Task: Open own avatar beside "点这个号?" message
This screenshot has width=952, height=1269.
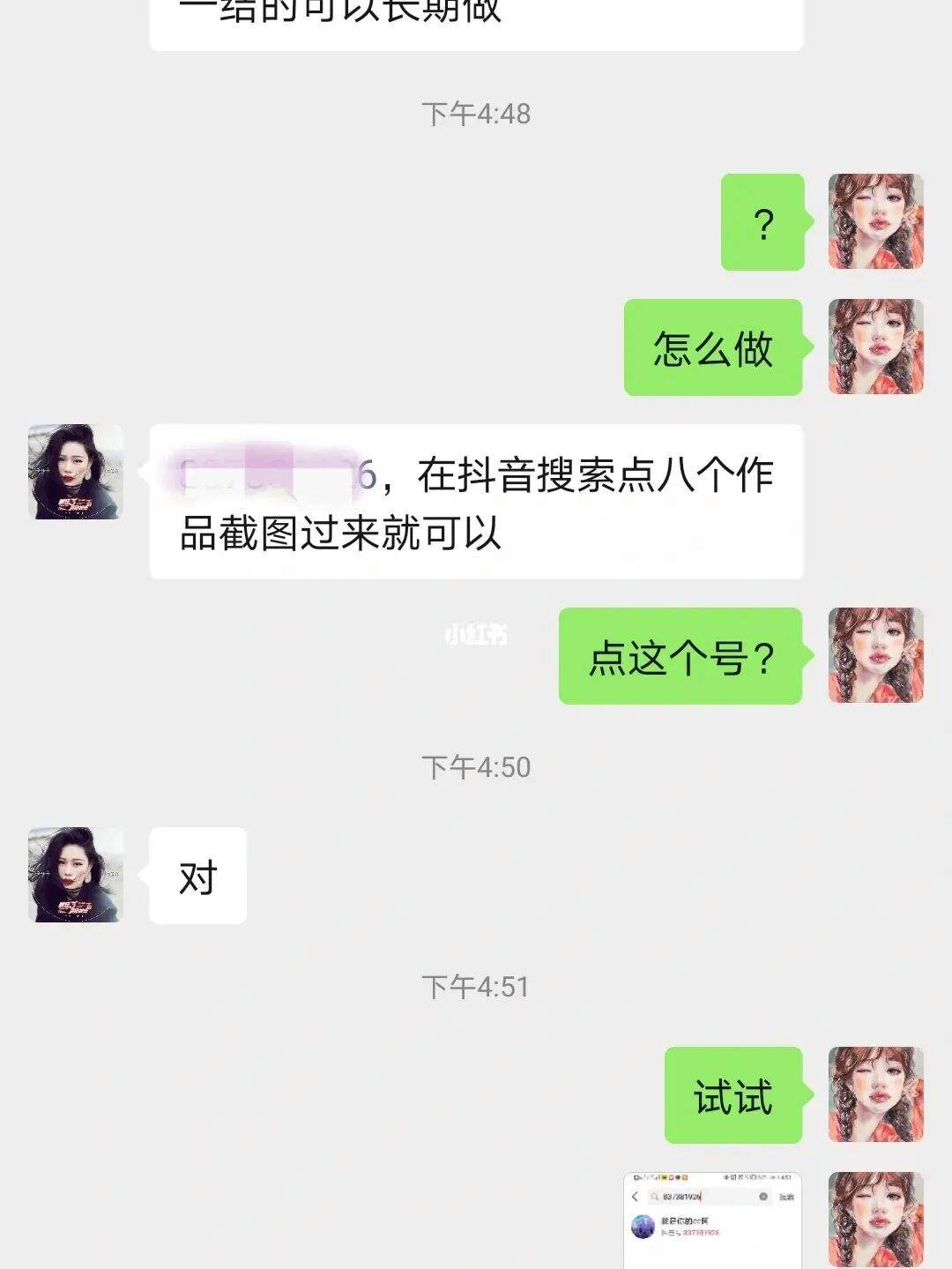Action: click(875, 655)
